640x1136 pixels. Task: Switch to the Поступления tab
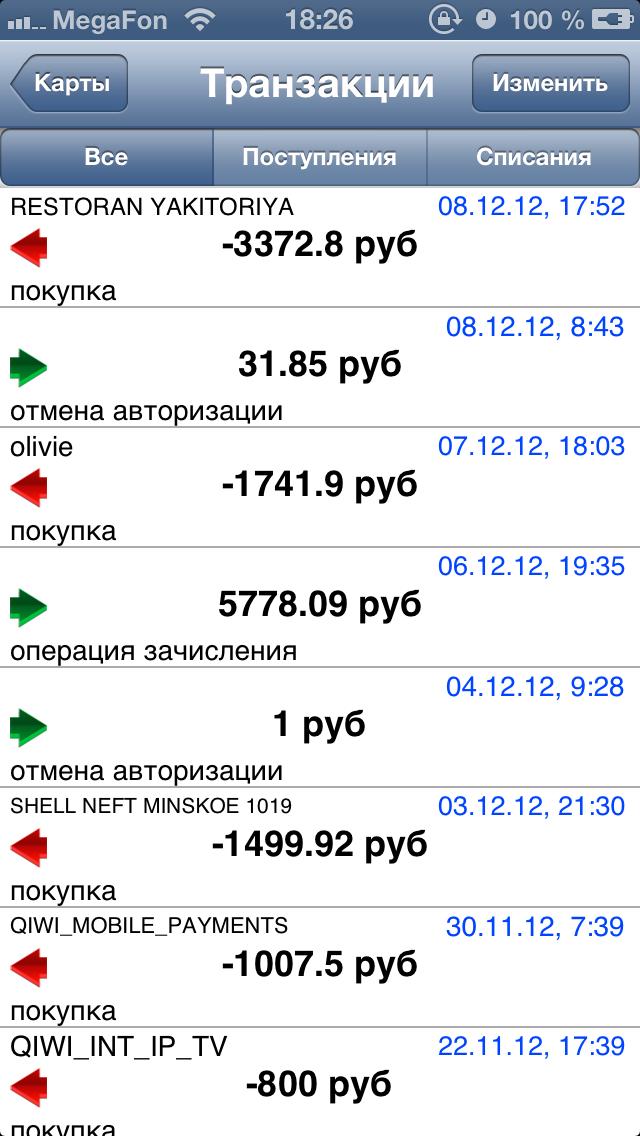tap(320, 157)
